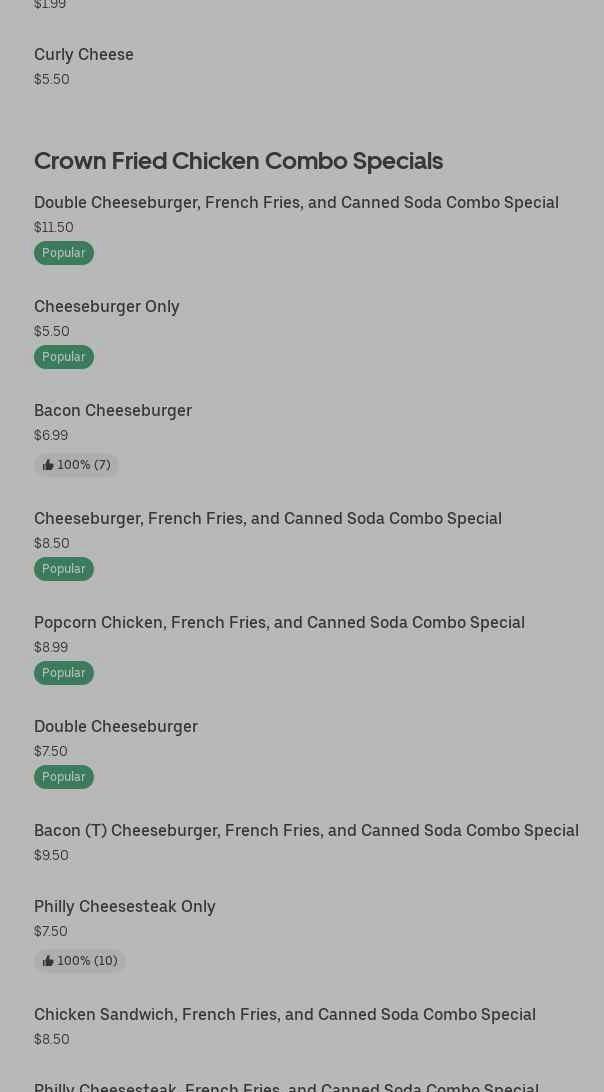
Task: Select Double Cheeseburger, French Fries, and Canned Soda combo
Action: click(x=296, y=203)
